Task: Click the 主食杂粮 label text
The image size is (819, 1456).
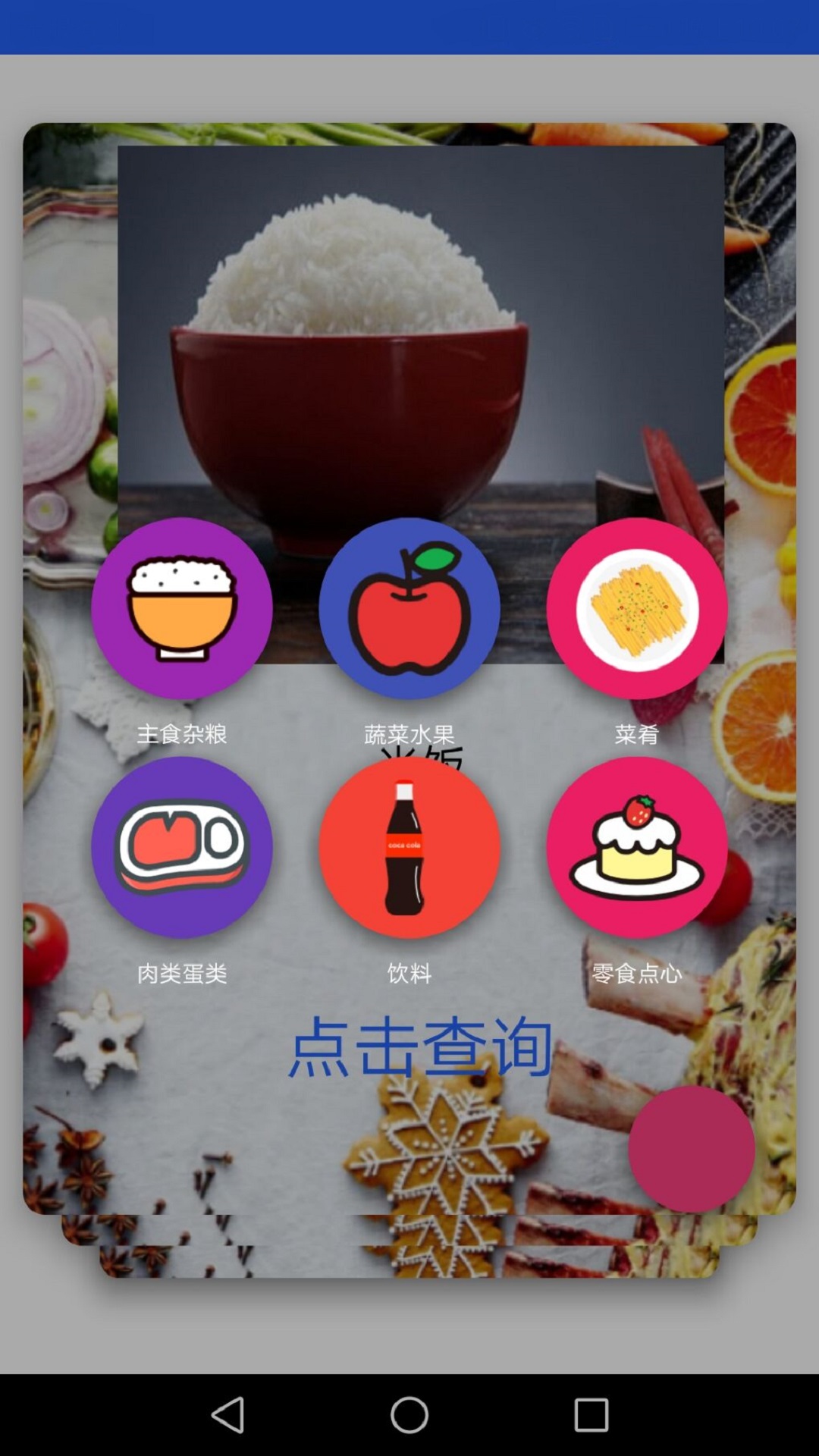Action: [x=184, y=733]
